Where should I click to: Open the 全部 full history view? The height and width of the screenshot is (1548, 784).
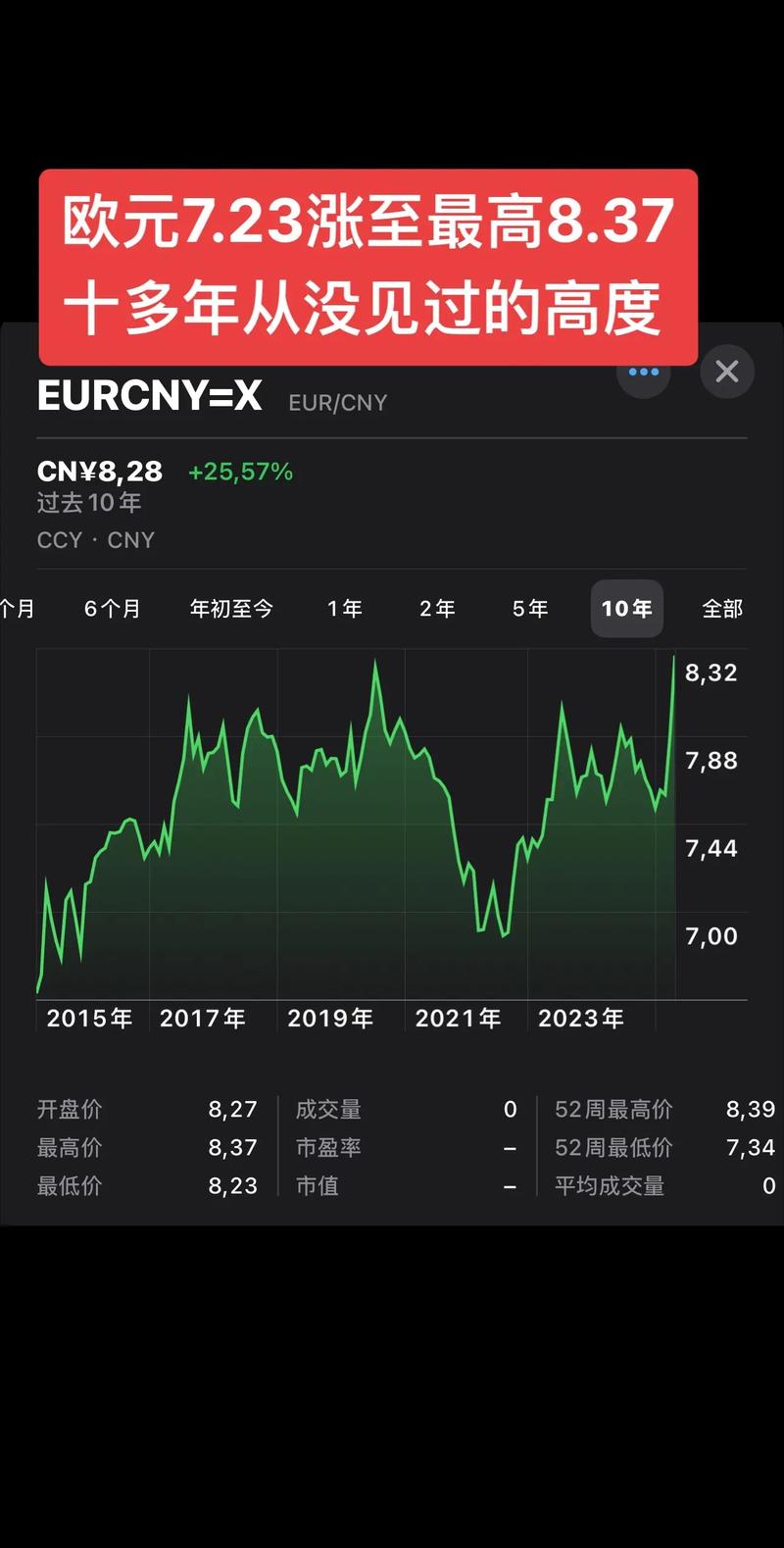pos(722,609)
